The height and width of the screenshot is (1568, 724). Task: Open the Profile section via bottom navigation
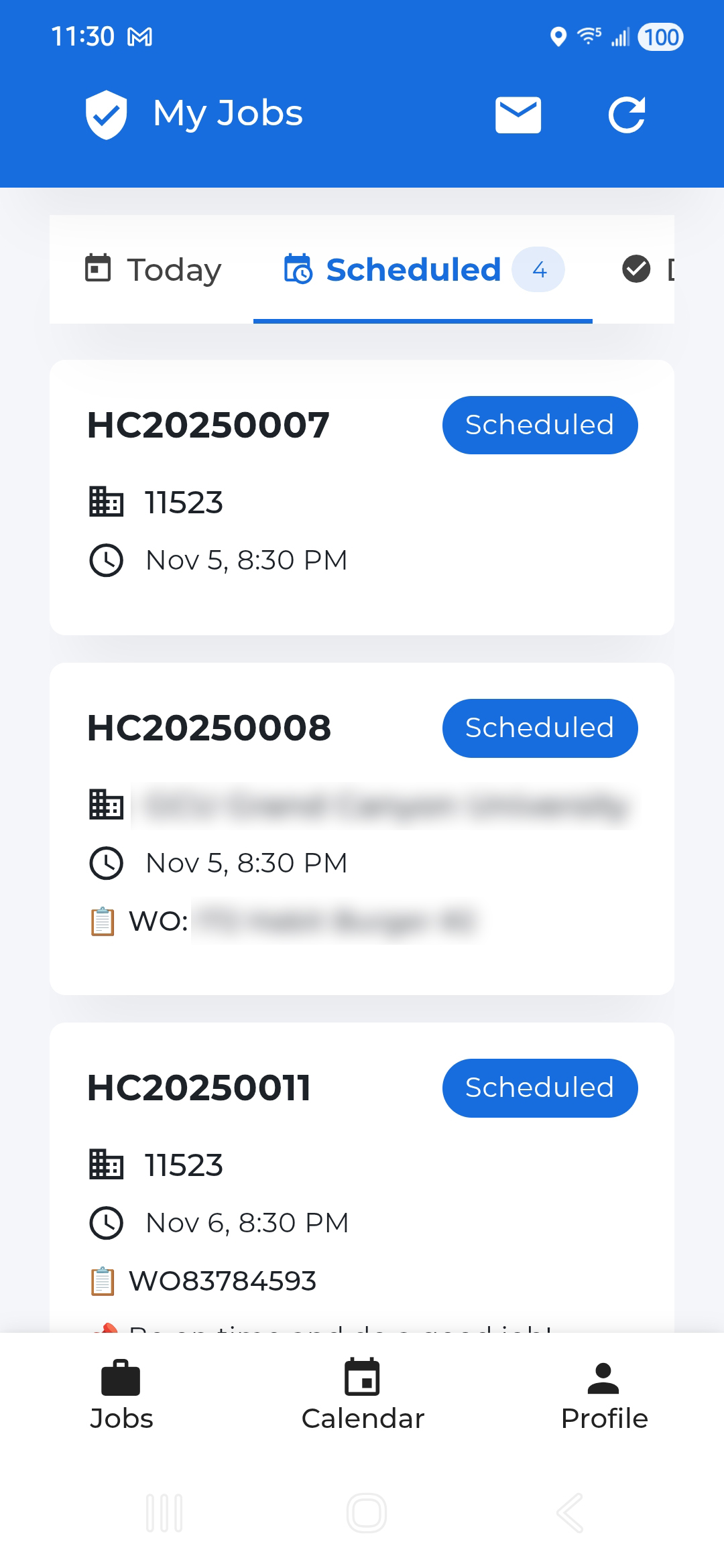[603, 1397]
